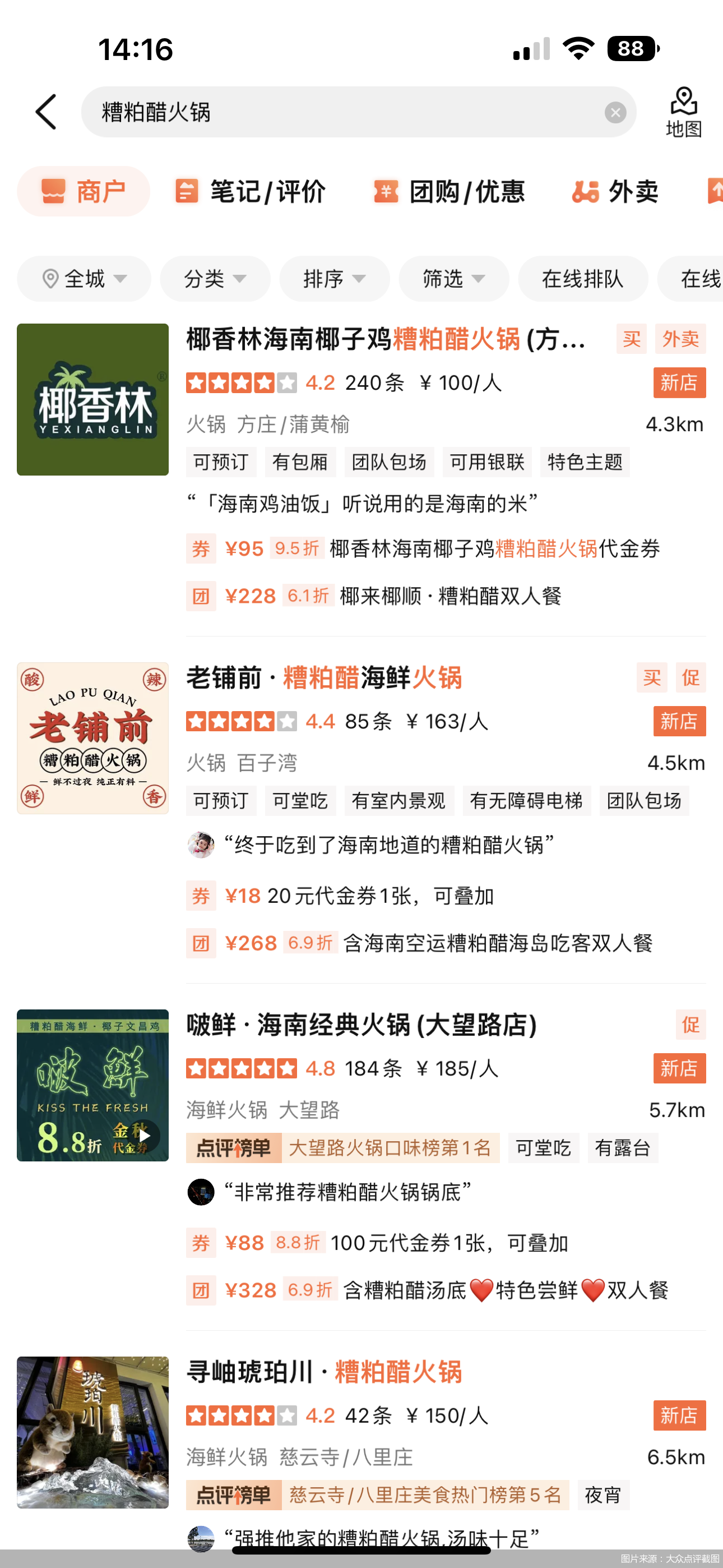Switch to the 团购/优惠 tab

coord(449,192)
